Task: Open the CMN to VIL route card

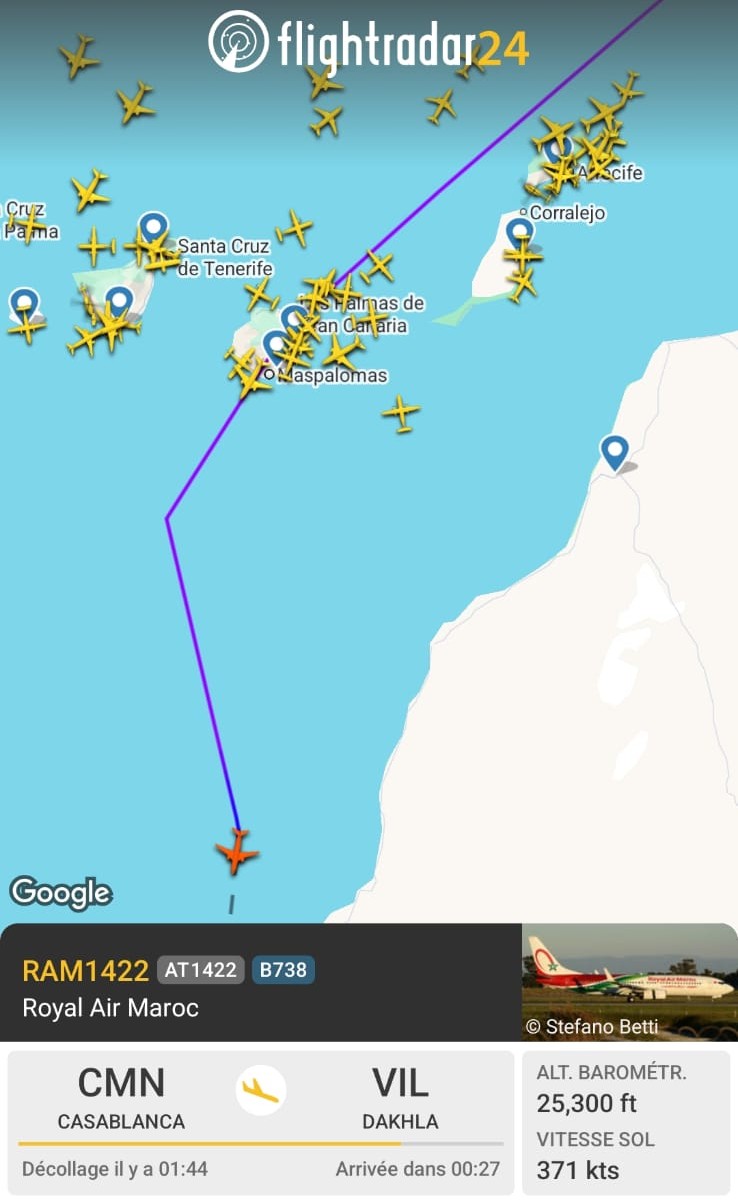Action: click(x=260, y=1120)
